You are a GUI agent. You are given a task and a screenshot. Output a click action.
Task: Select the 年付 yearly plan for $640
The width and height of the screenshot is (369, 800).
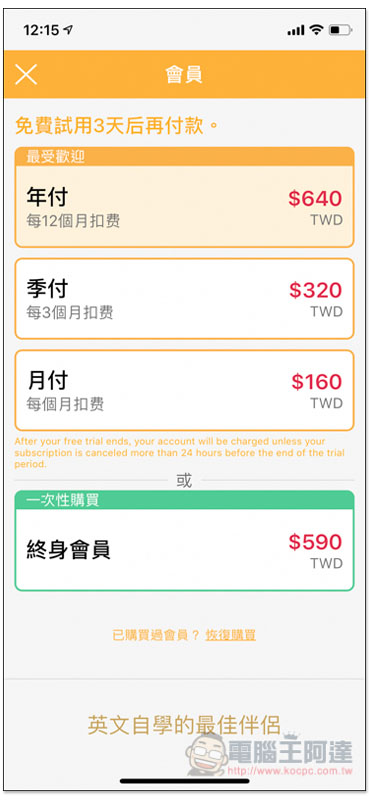(184, 197)
